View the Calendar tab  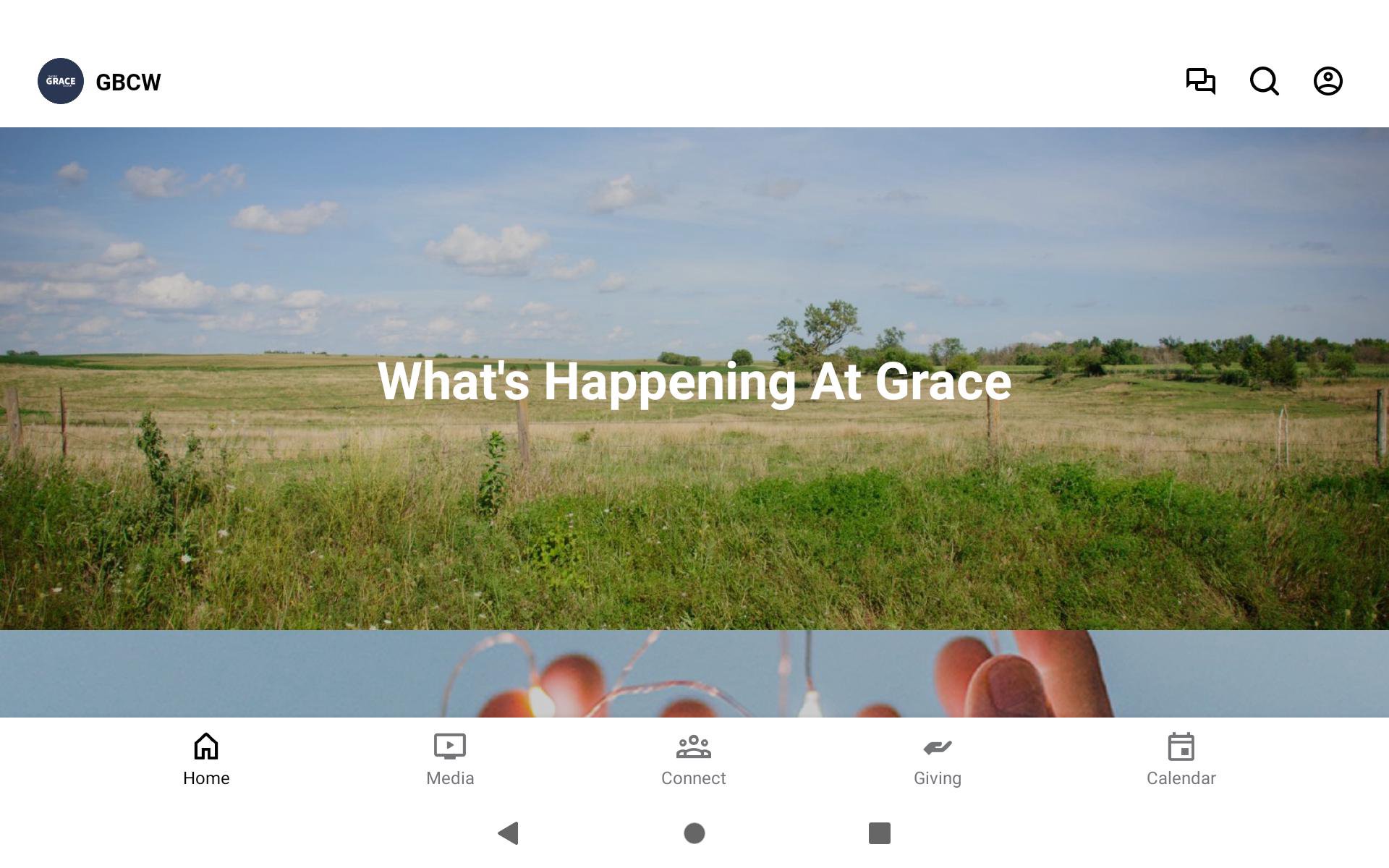1181,759
